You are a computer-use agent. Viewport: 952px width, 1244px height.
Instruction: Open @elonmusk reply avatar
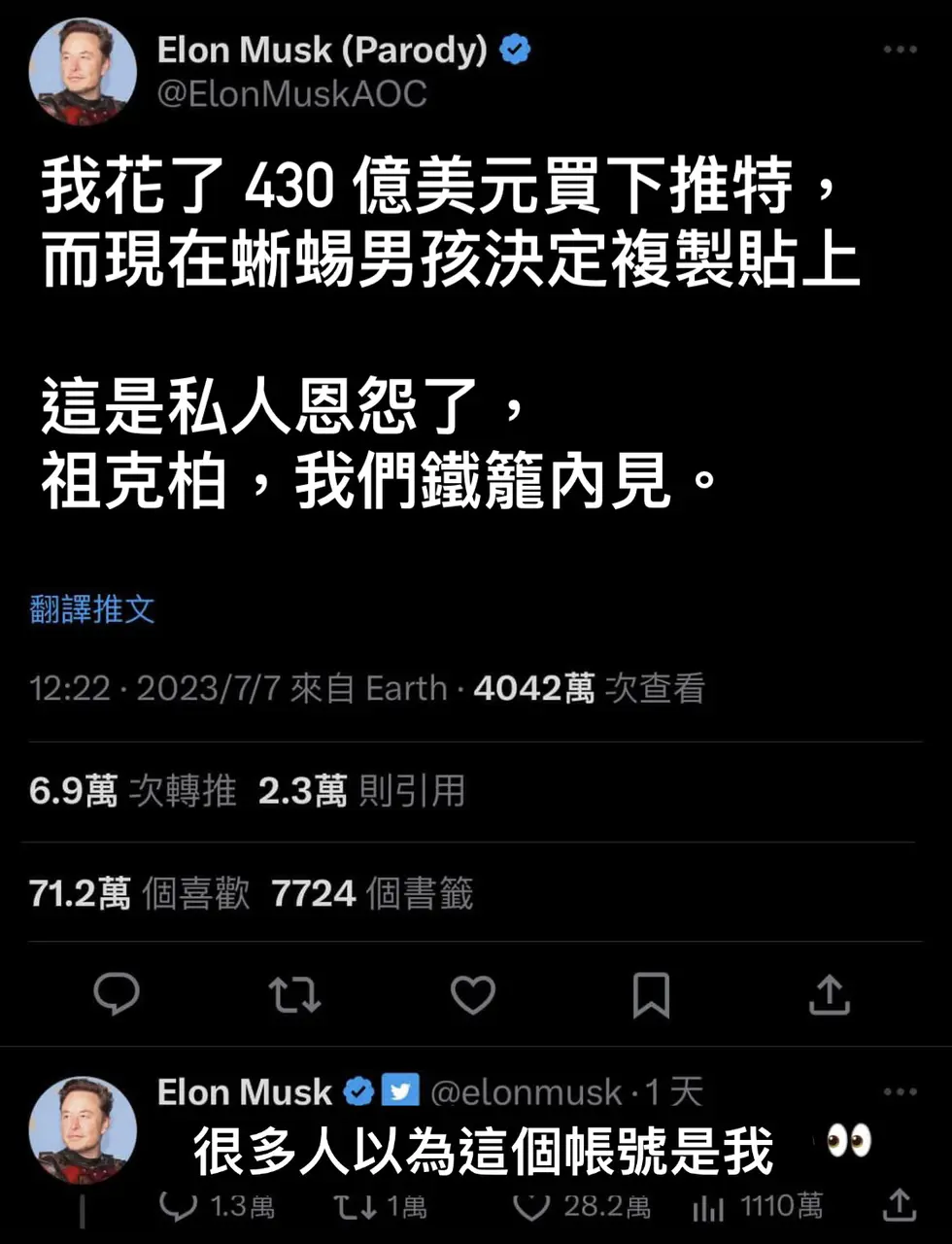(84, 1129)
